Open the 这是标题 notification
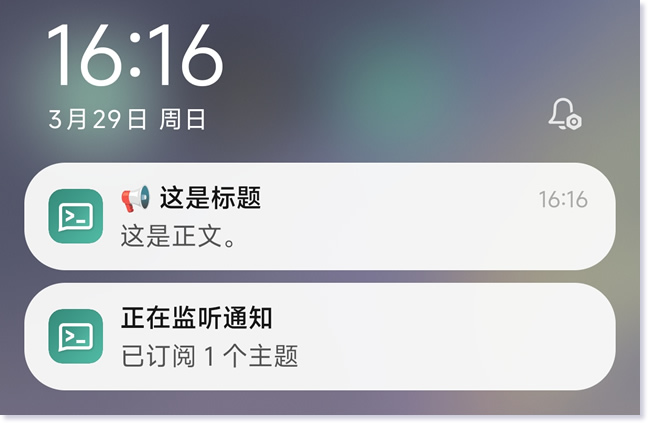Screen dimensions: 648x423 (x=320, y=216)
